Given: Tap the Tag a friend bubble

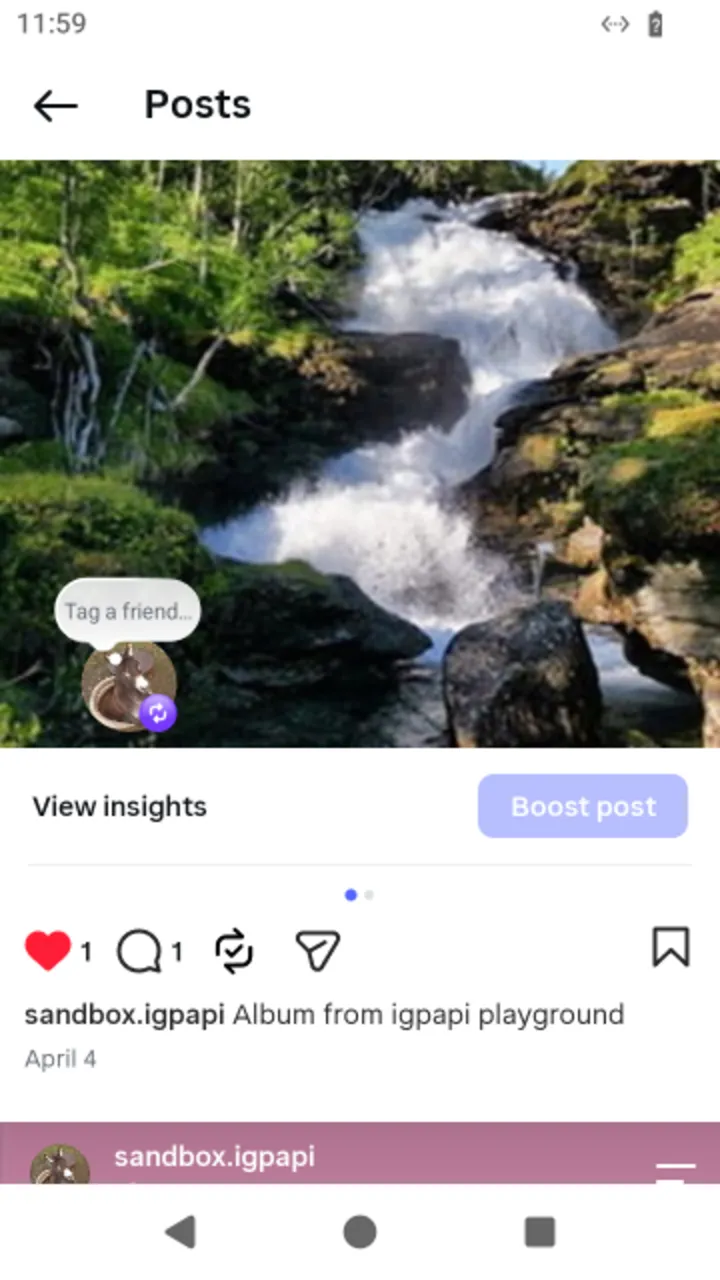Looking at the screenshot, I should tap(127, 611).
